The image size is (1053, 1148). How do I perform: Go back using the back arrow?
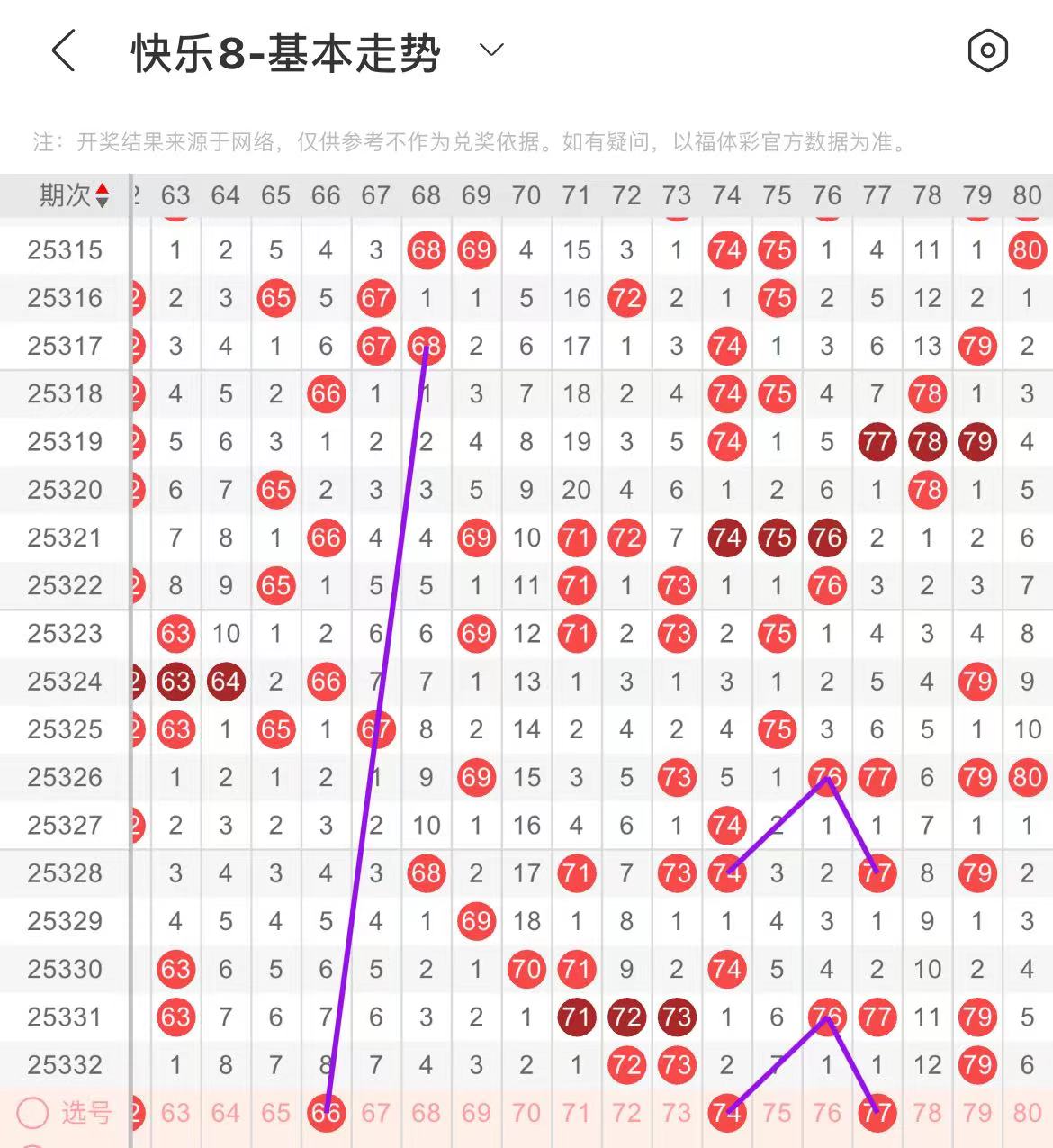pyautogui.click(x=63, y=50)
